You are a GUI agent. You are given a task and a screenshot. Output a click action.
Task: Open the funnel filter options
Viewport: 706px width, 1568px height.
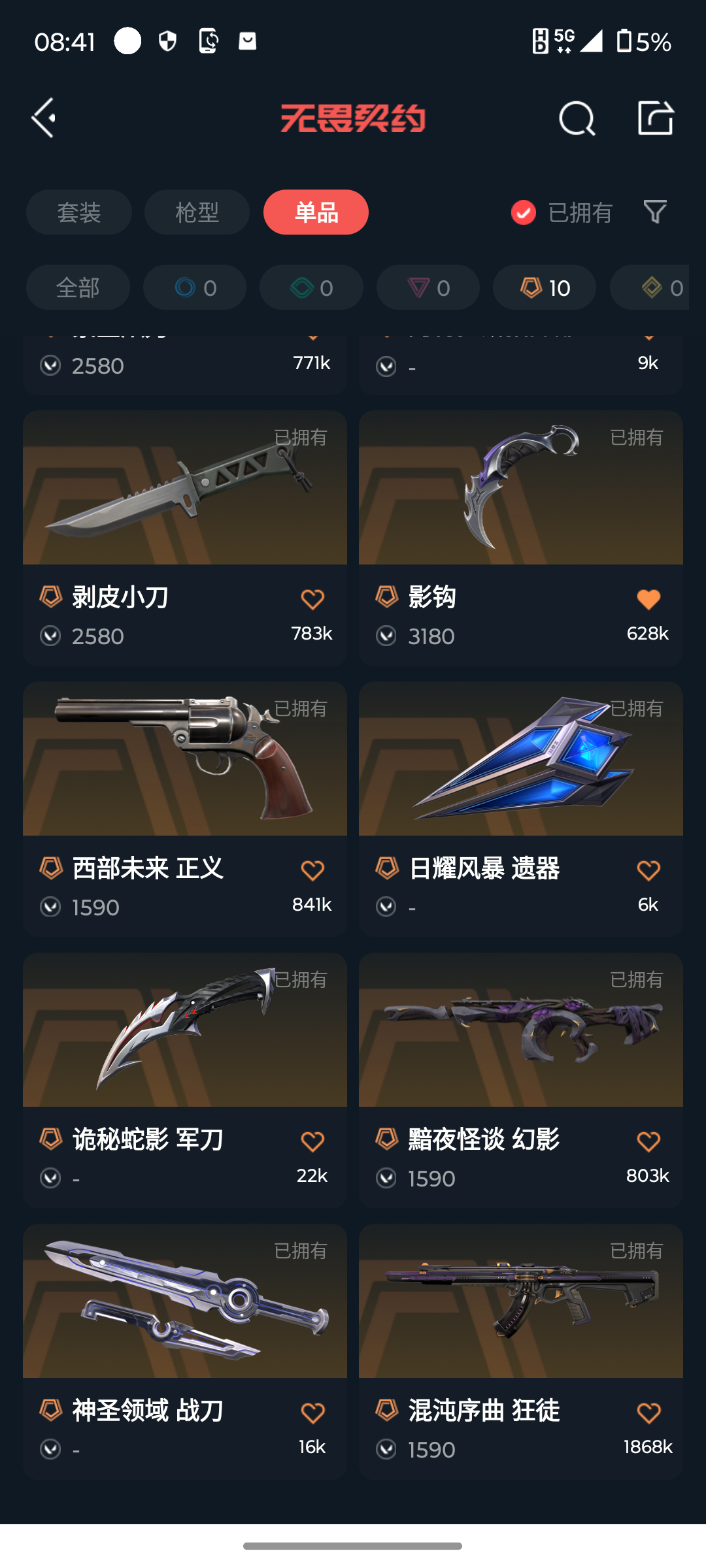655,212
